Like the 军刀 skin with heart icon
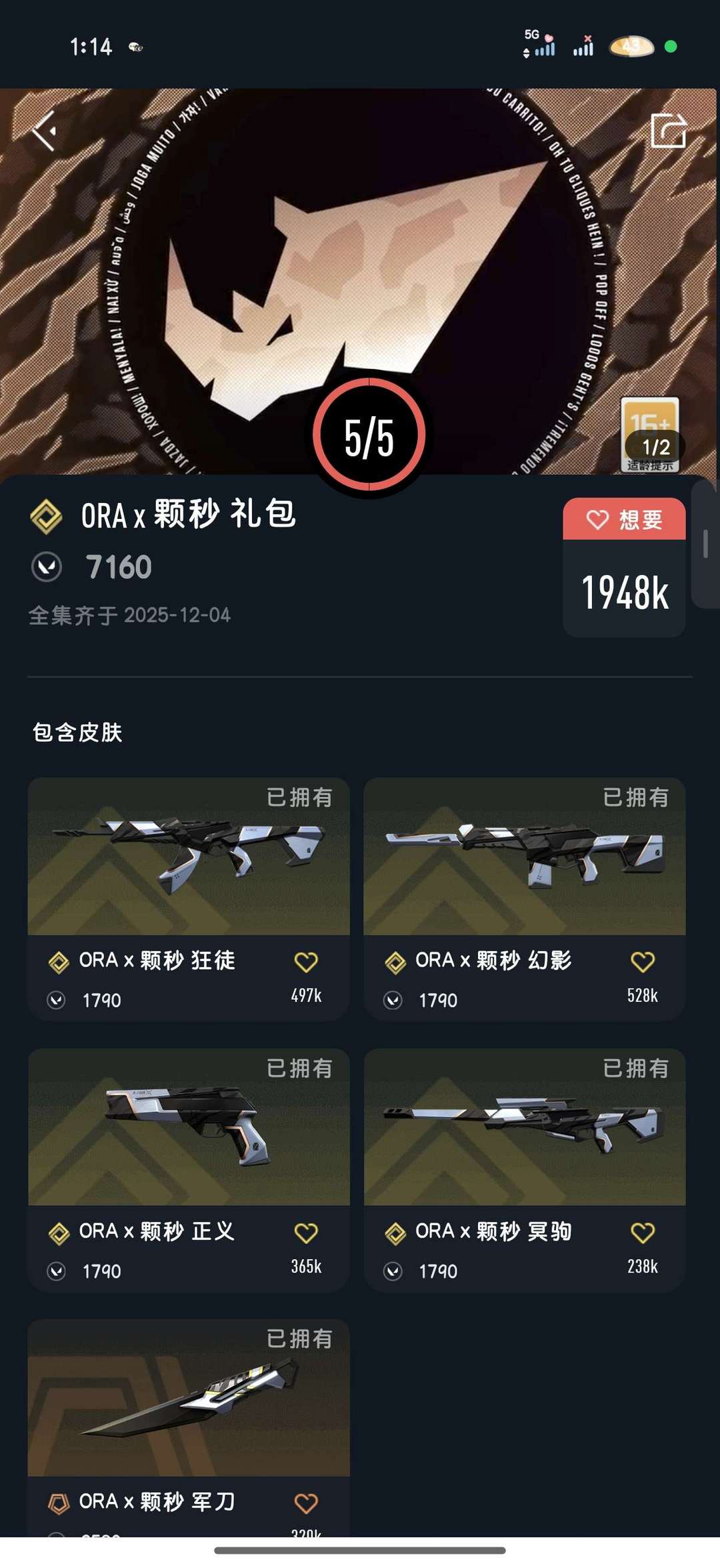This screenshot has height=1568, width=720. [x=306, y=1503]
